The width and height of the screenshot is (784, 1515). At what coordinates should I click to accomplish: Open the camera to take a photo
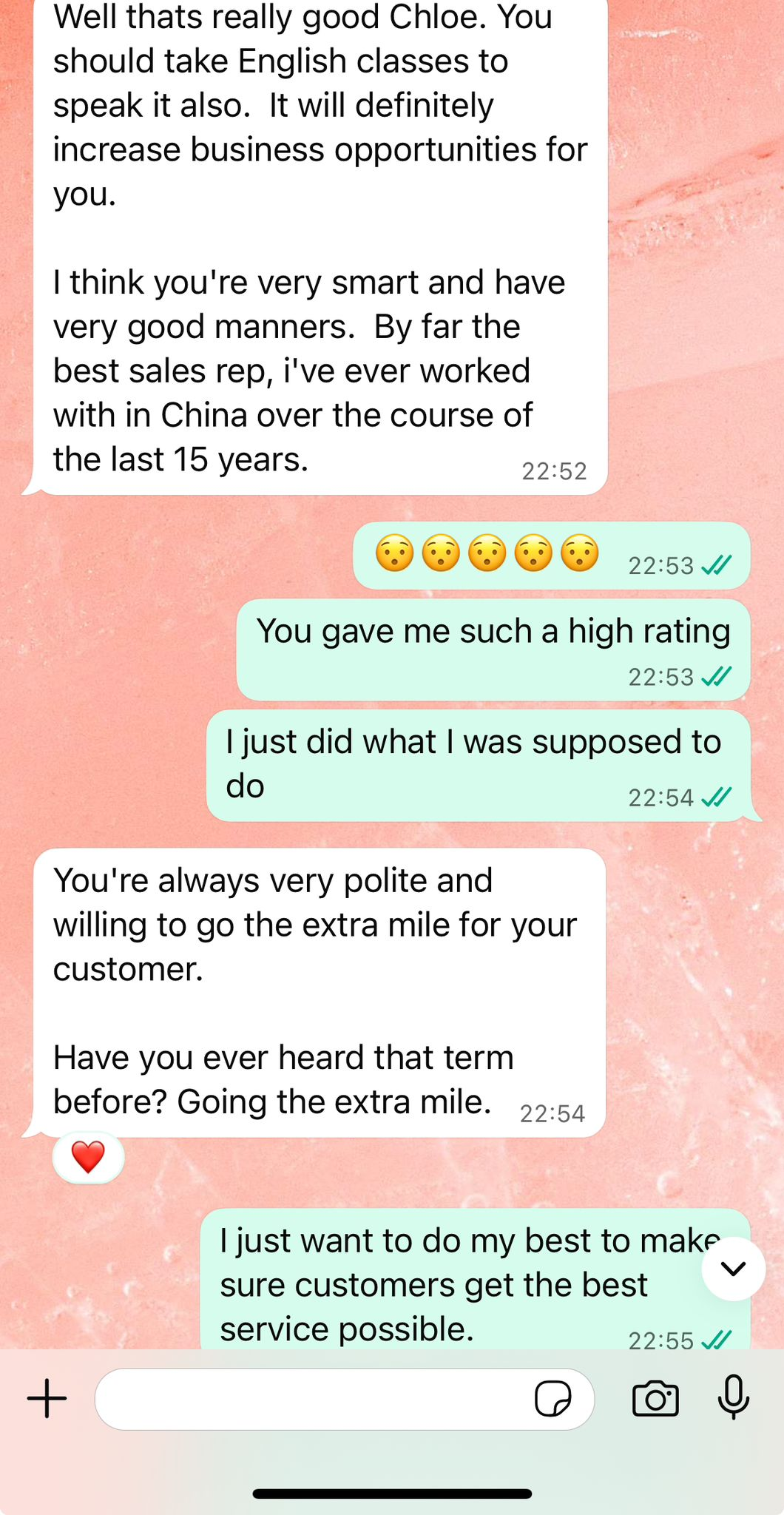[x=655, y=1398]
